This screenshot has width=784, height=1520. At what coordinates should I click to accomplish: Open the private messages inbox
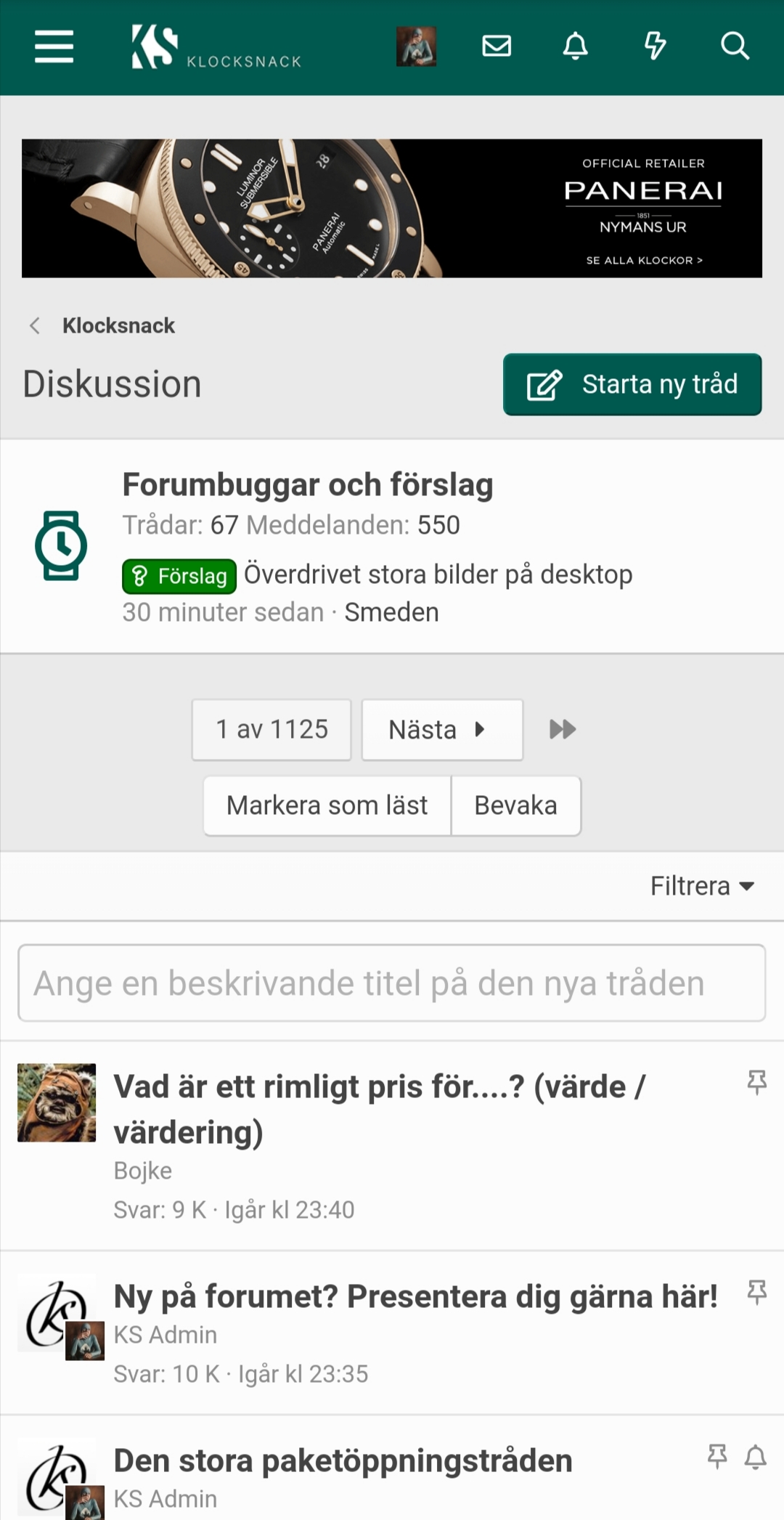coord(497,47)
